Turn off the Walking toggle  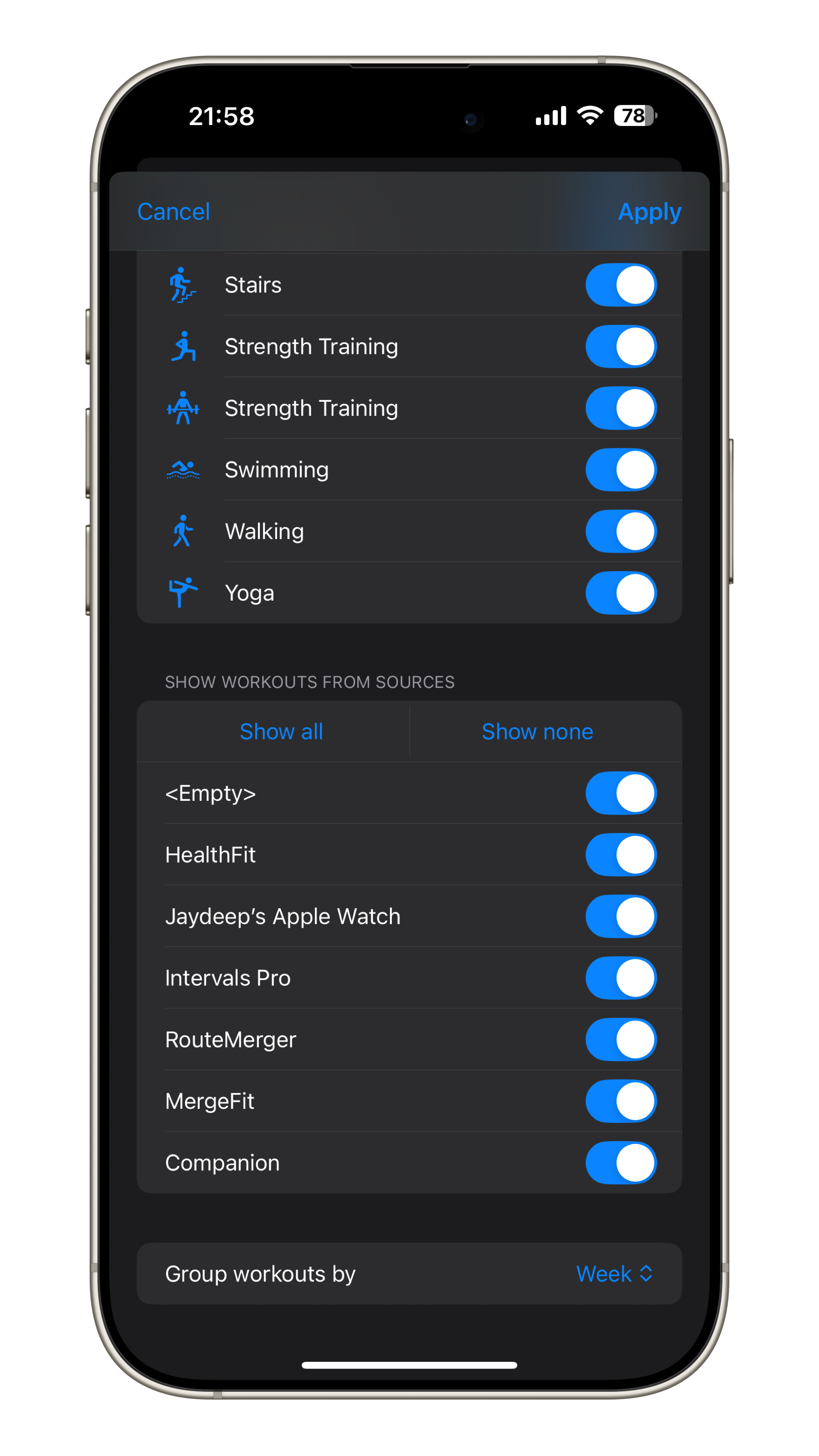click(x=620, y=531)
